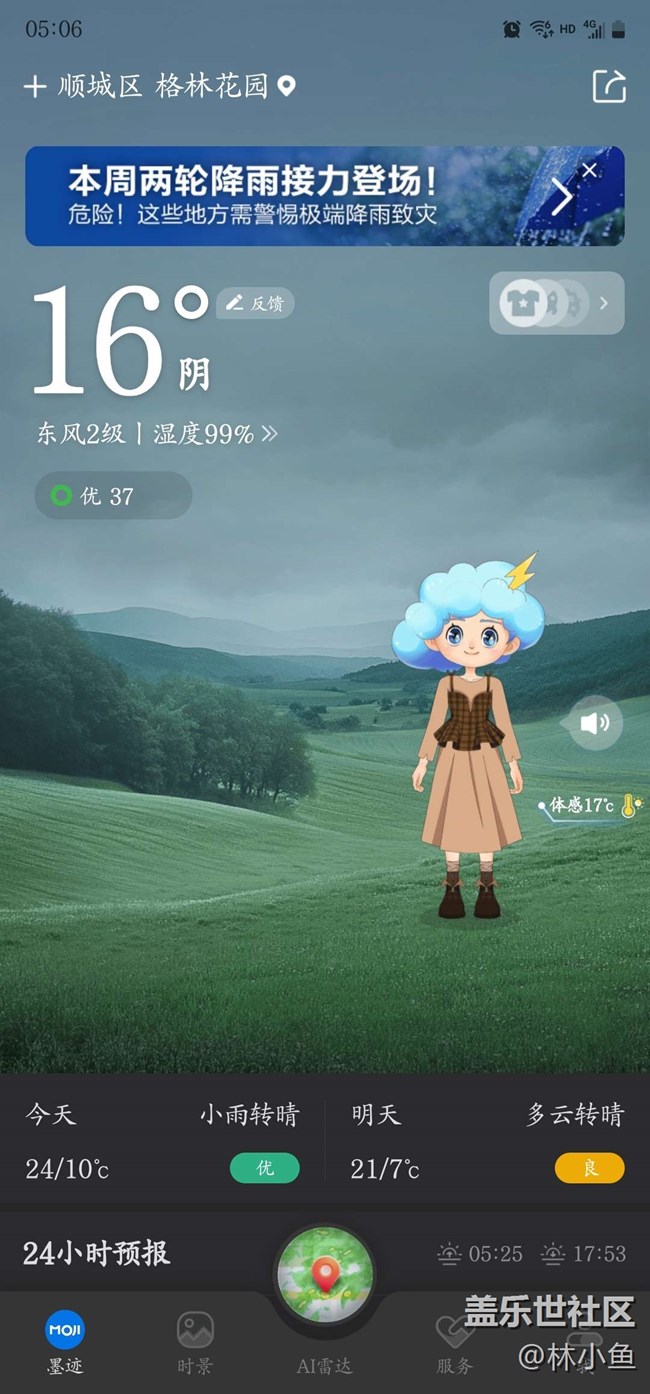Open the clothing index widget
The image size is (650, 1394).
coord(556,303)
